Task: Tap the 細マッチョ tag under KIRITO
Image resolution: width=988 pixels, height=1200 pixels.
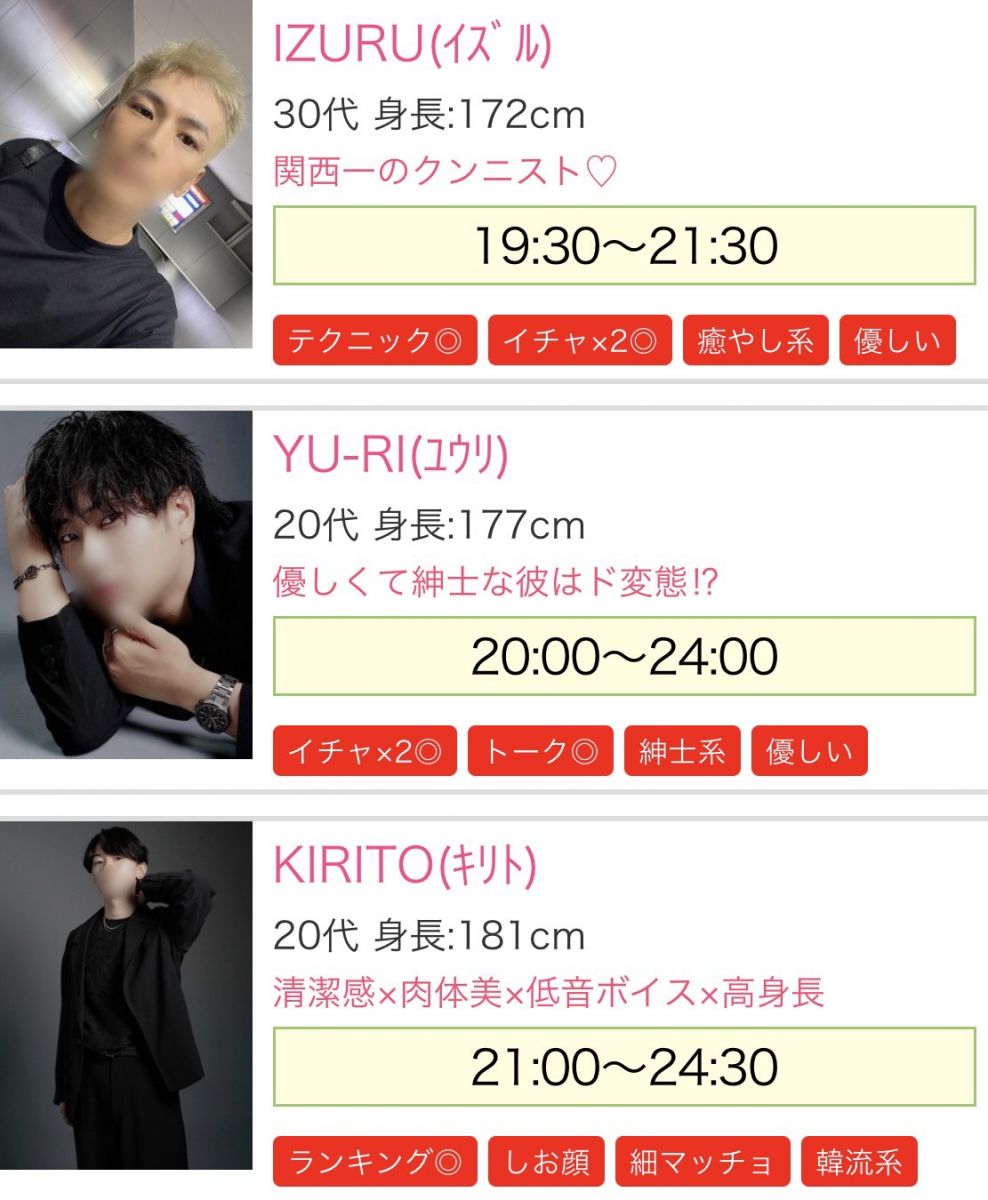Action: point(702,1162)
